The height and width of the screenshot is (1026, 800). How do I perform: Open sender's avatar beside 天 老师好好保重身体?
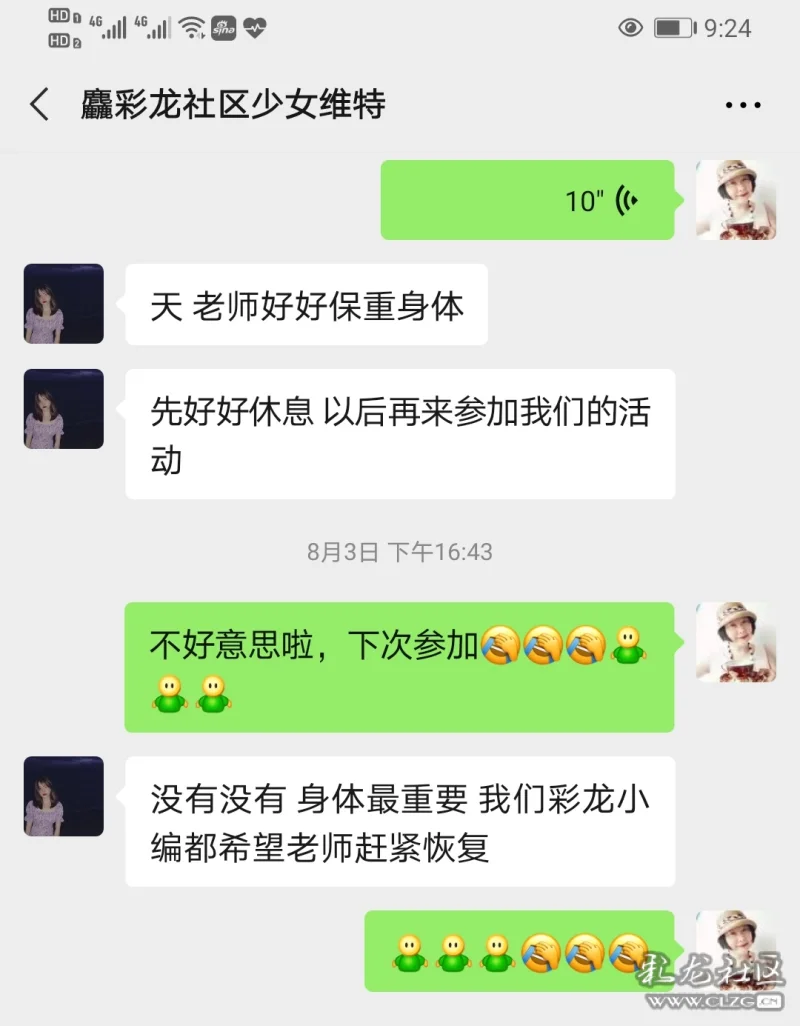point(64,304)
